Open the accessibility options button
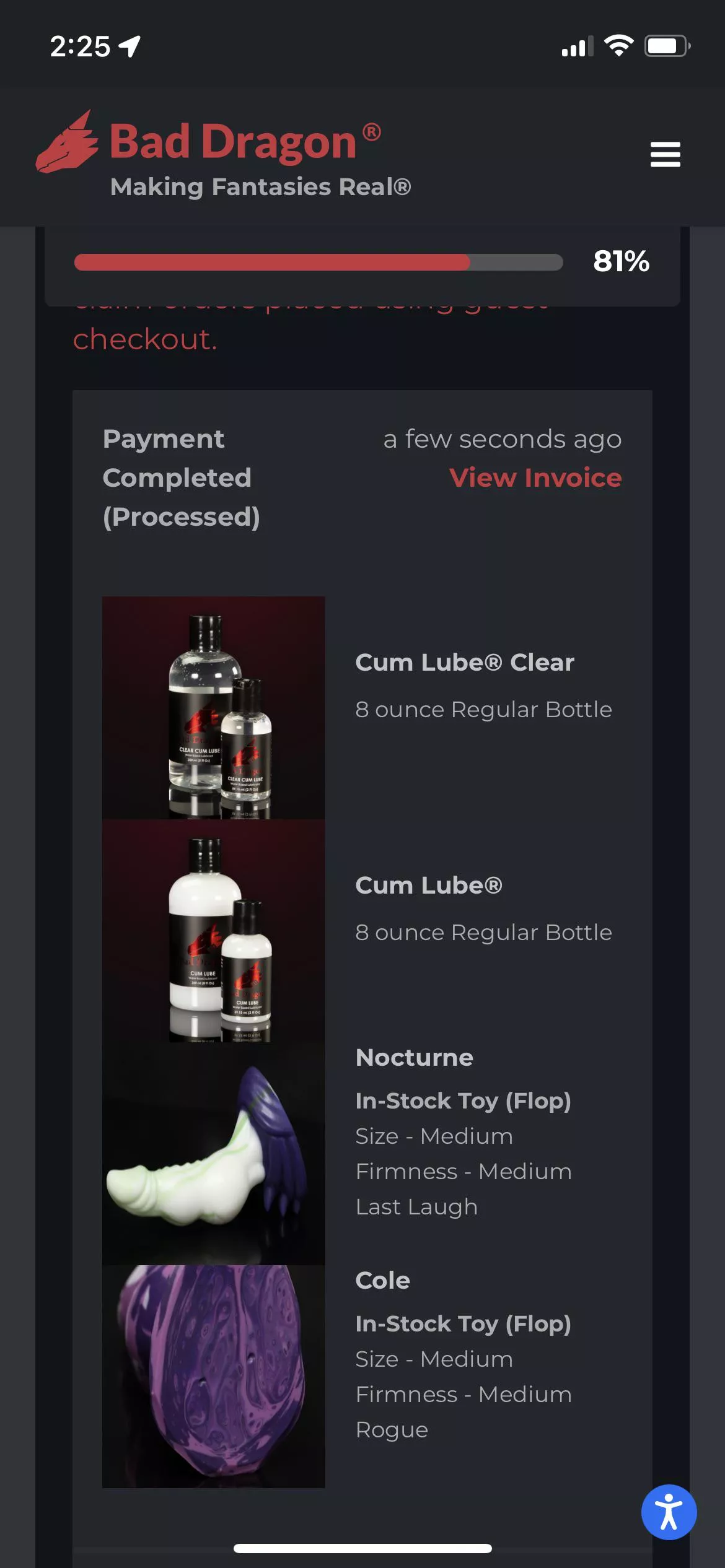This screenshot has height=1568, width=725. point(669,1512)
